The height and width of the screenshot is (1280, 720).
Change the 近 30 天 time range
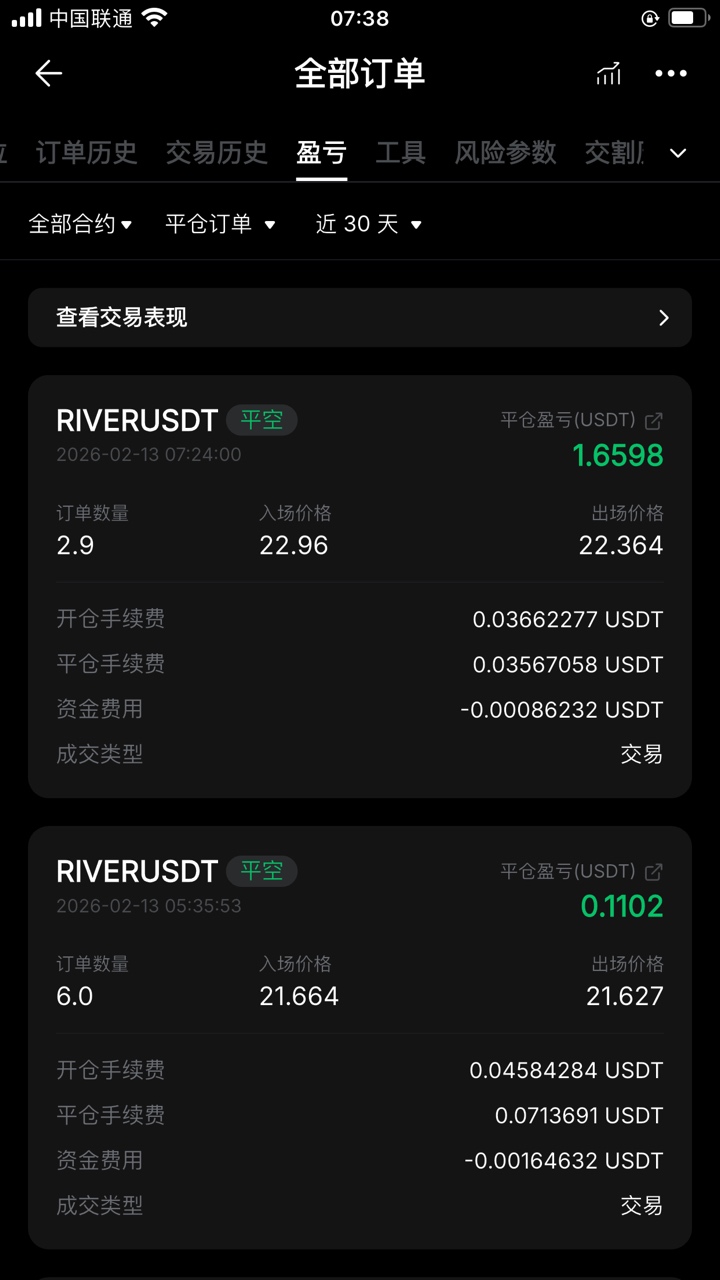click(369, 224)
